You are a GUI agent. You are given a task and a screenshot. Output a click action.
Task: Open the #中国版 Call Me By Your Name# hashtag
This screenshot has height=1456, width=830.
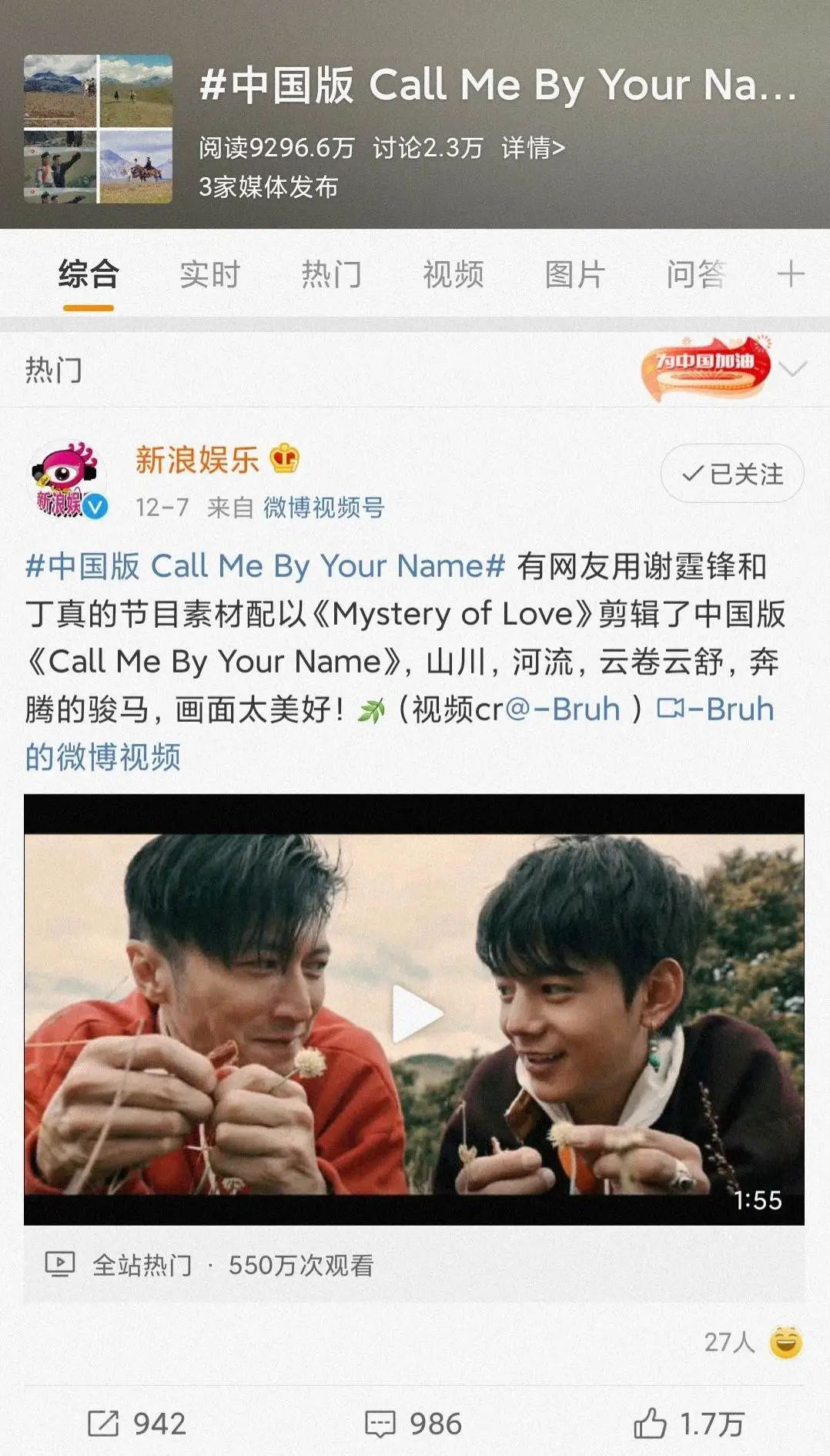265,566
